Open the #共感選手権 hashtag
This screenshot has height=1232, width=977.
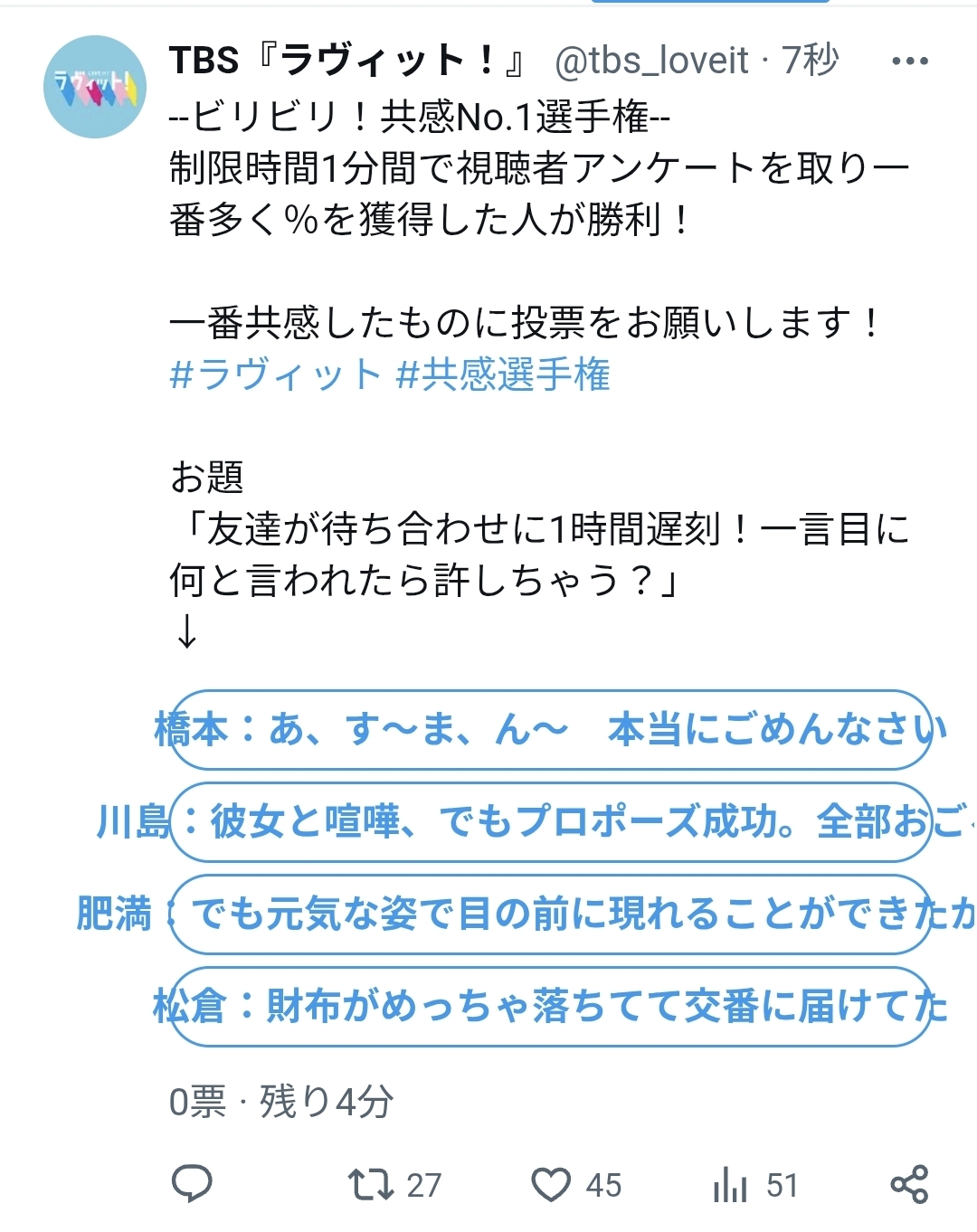click(503, 374)
